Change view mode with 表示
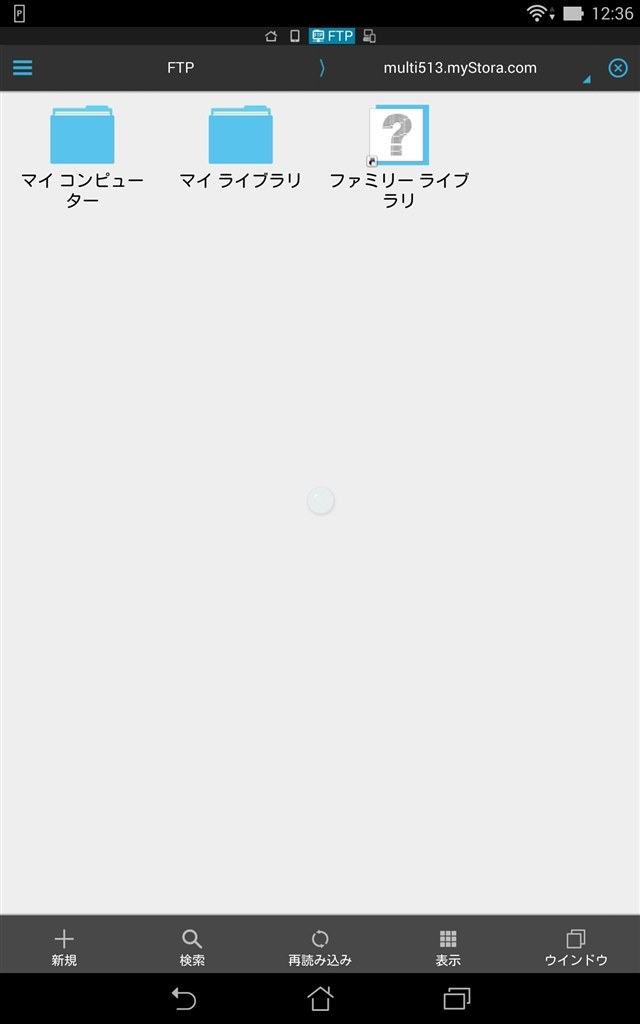The image size is (640, 1024). coord(448,947)
